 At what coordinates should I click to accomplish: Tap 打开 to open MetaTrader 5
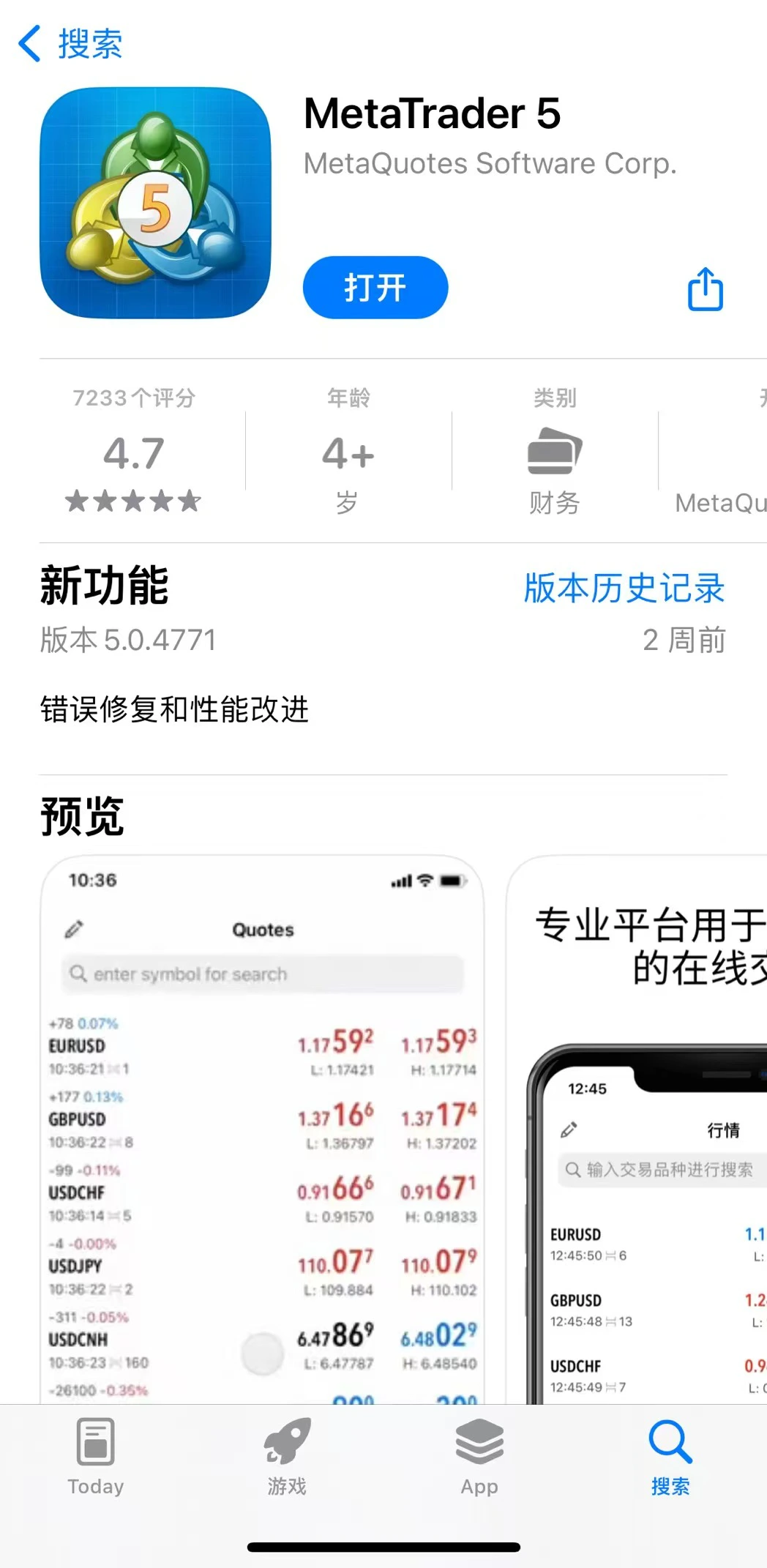pyautogui.click(x=375, y=288)
